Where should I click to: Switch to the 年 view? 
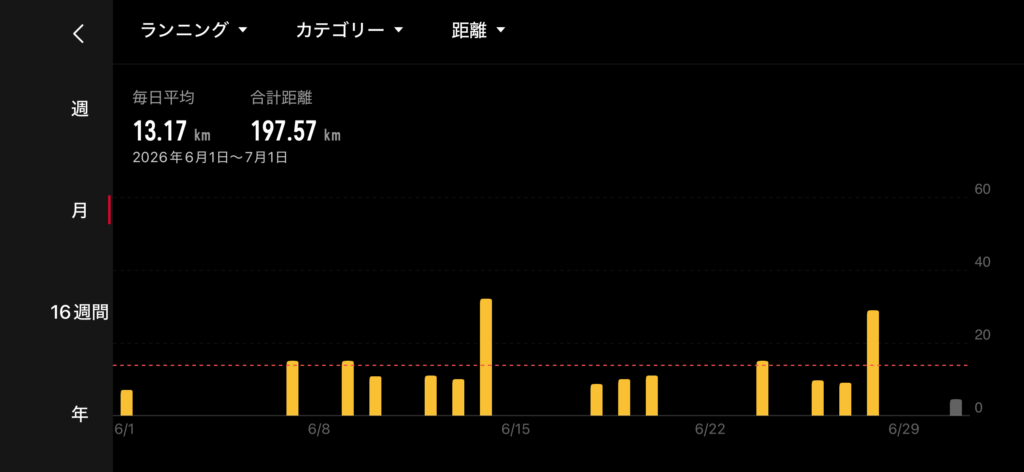[80, 413]
